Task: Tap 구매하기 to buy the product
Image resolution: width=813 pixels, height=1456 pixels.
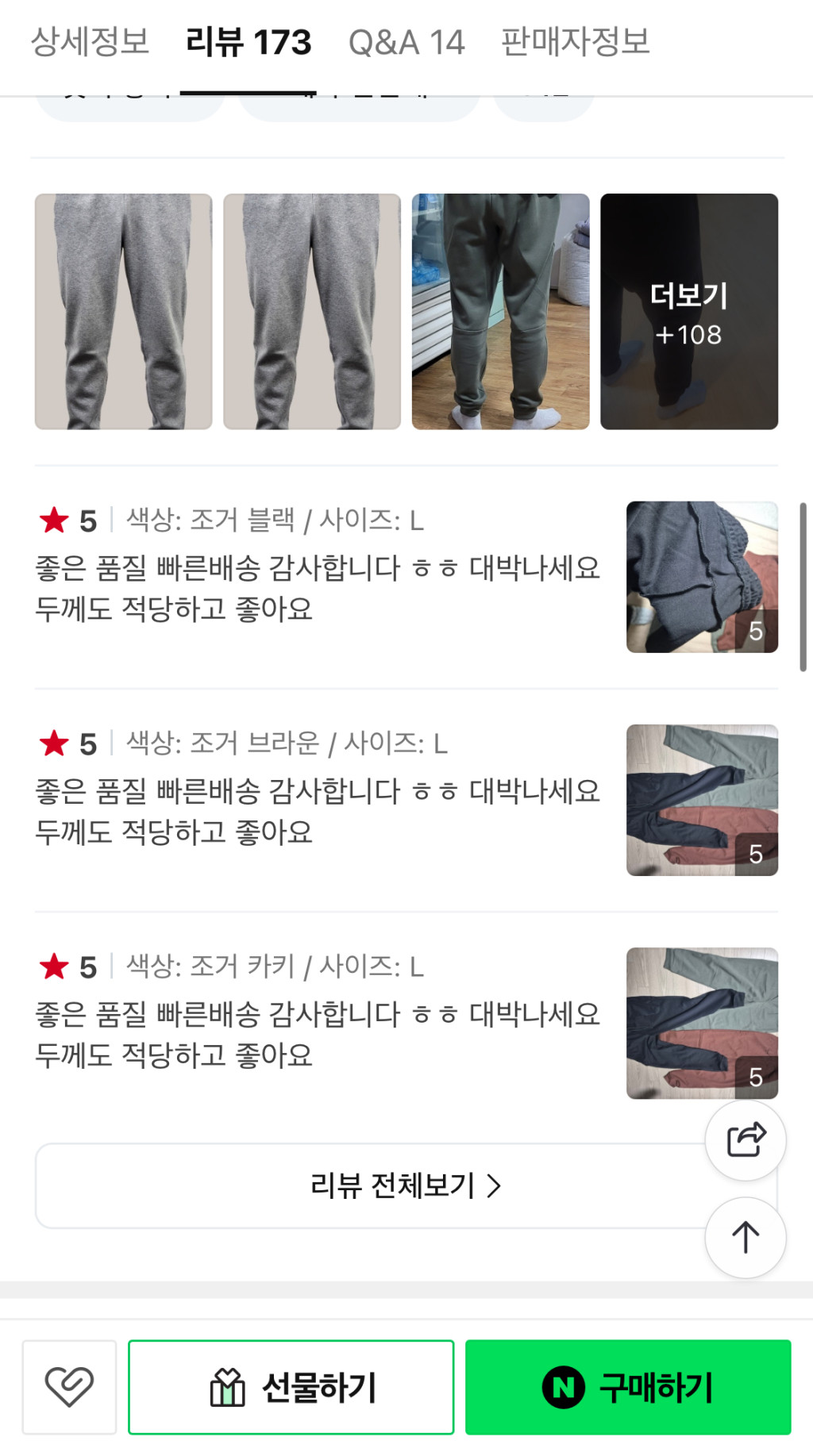Action: [x=628, y=1387]
